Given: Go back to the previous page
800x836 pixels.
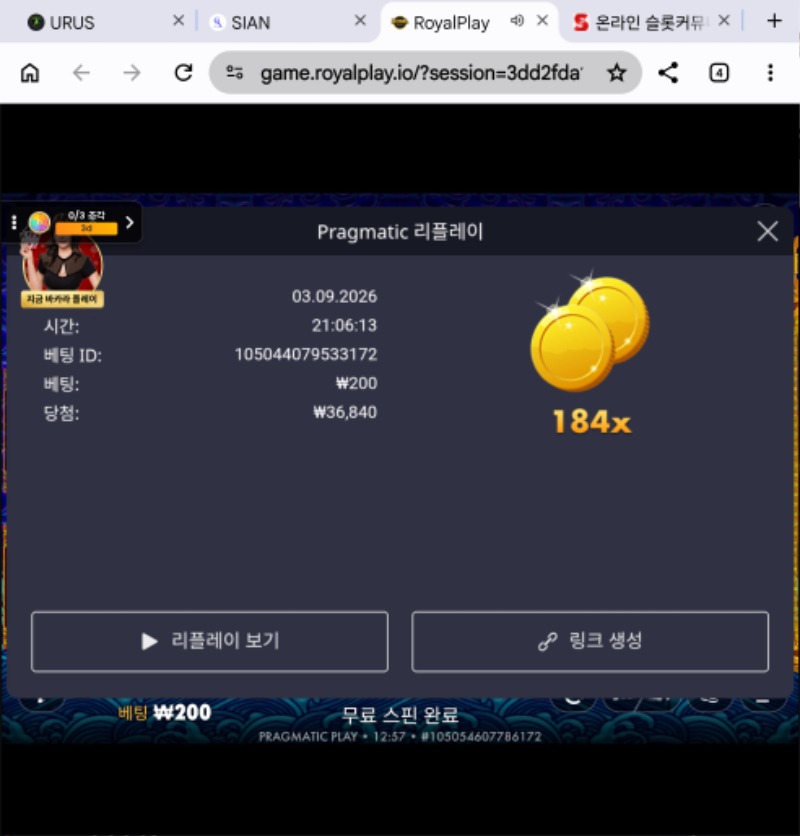Looking at the screenshot, I should (81, 73).
